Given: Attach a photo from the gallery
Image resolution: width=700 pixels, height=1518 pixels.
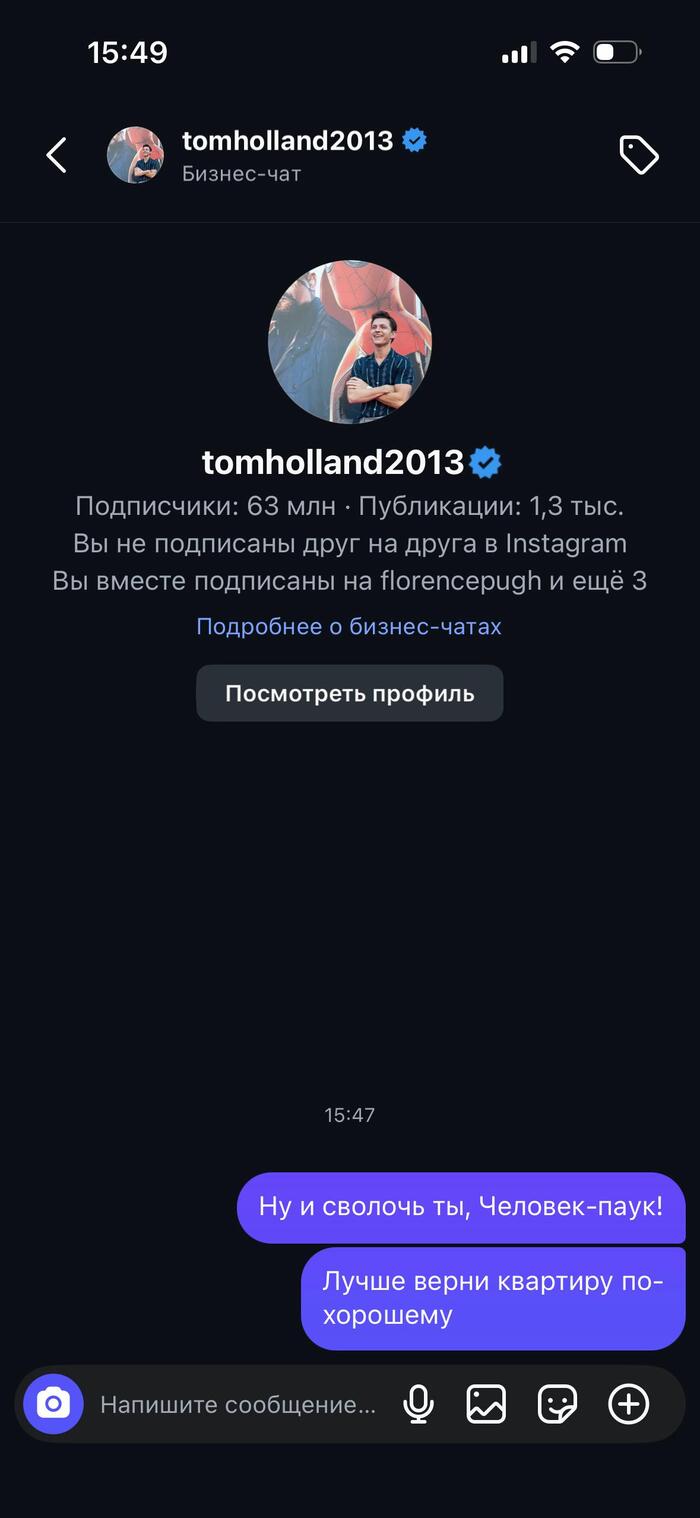Looking at the screenshot, I should (486, 1404).
